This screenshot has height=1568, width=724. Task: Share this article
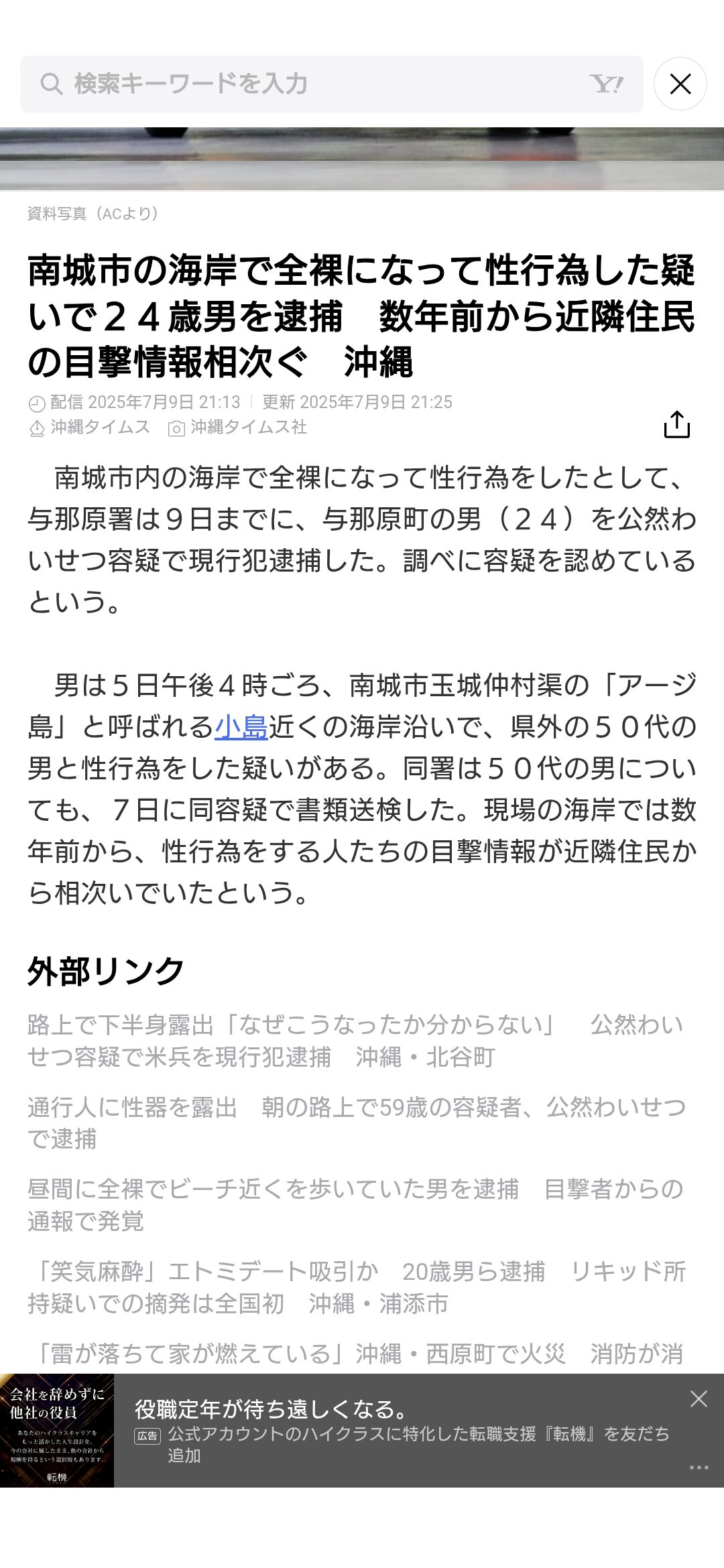677,424
